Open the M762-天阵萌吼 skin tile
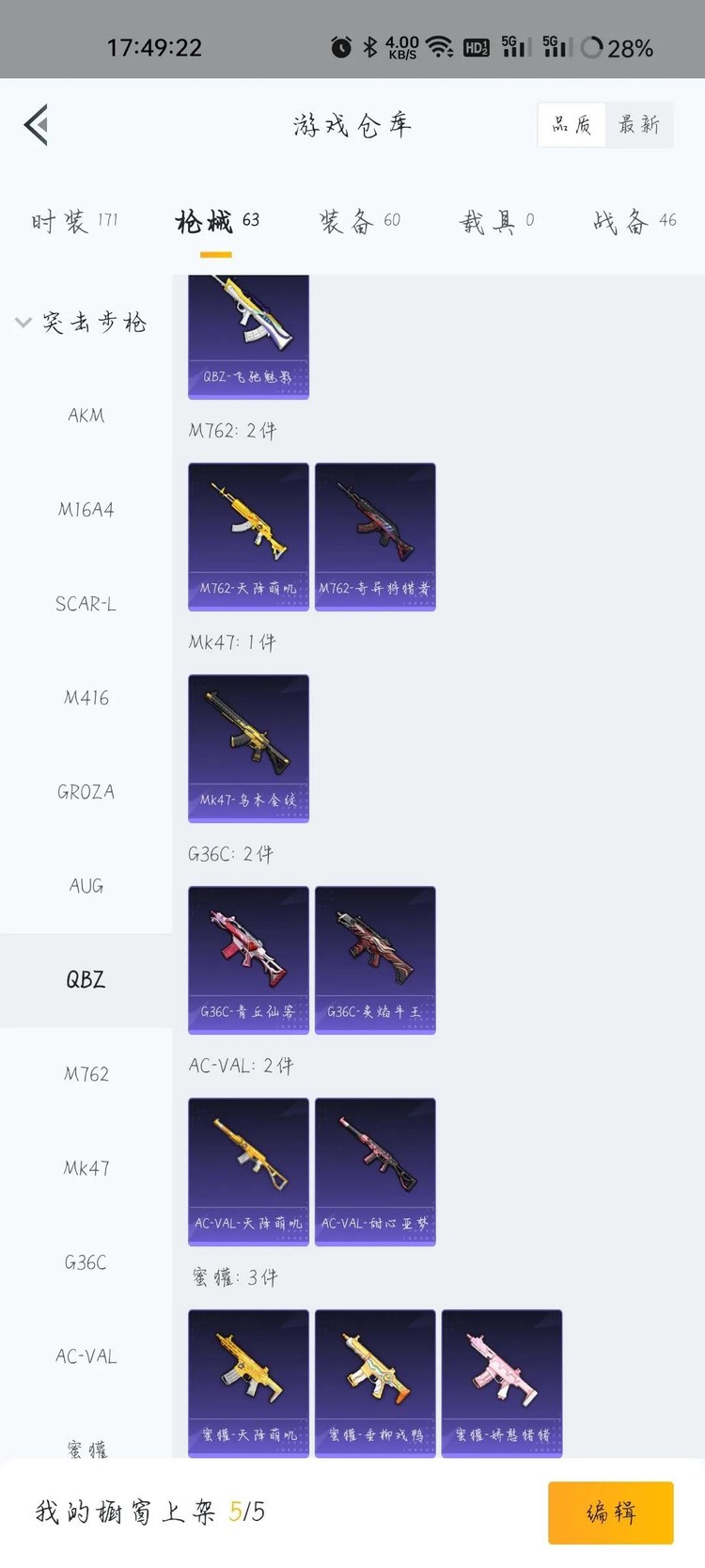Viewport: 705px width, 1568px height. pyautogui.click(x=248, y=536)
